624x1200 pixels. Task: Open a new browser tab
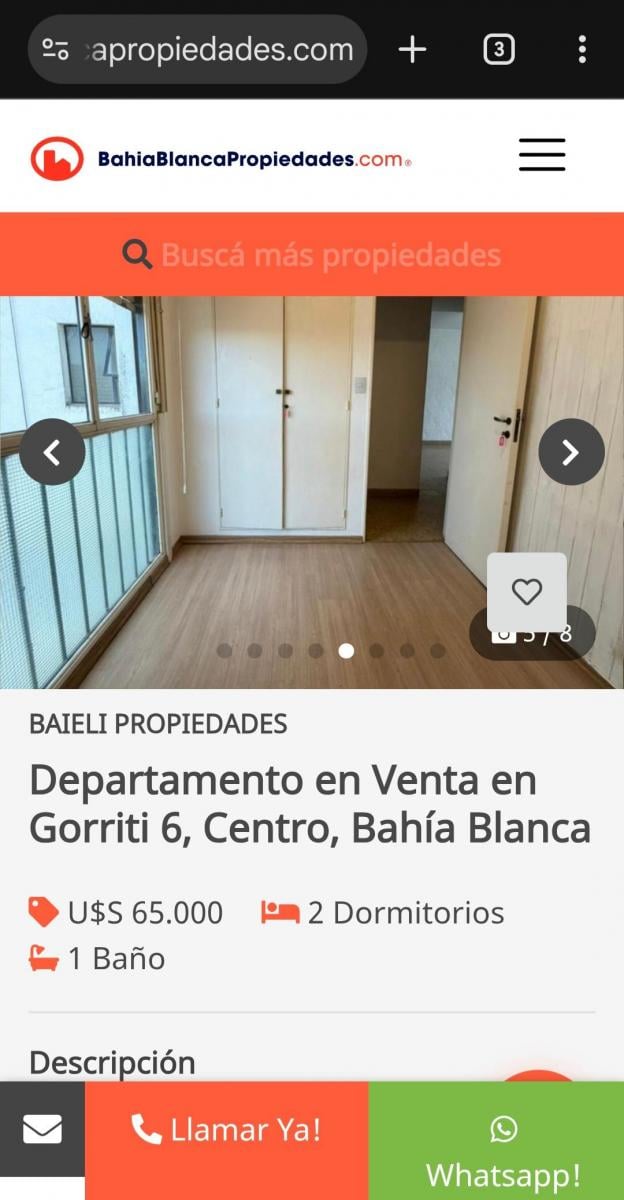coord(412,49)
